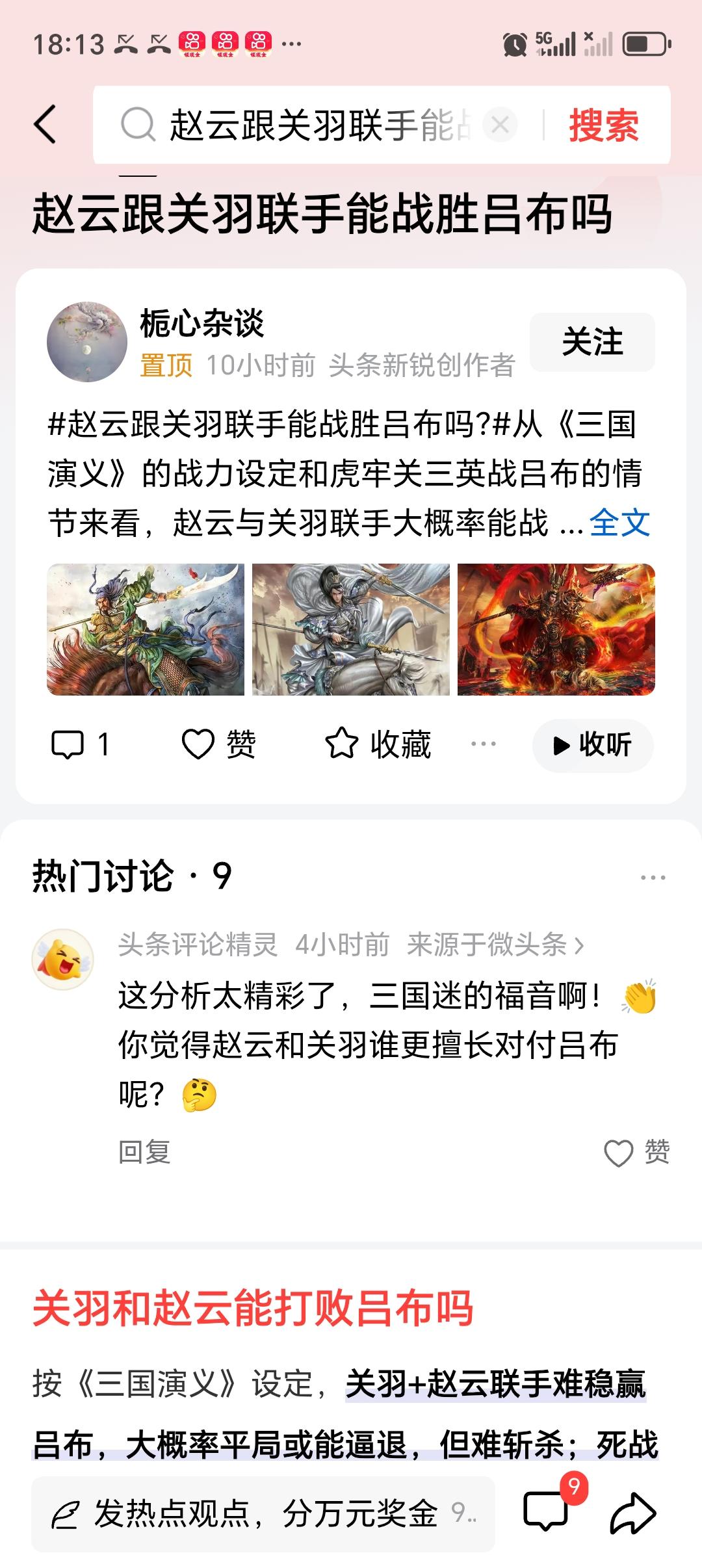Expand the article with 全文
This screenshot has width=702, height=1568.
pyautogui.click(x=619, y=521)
